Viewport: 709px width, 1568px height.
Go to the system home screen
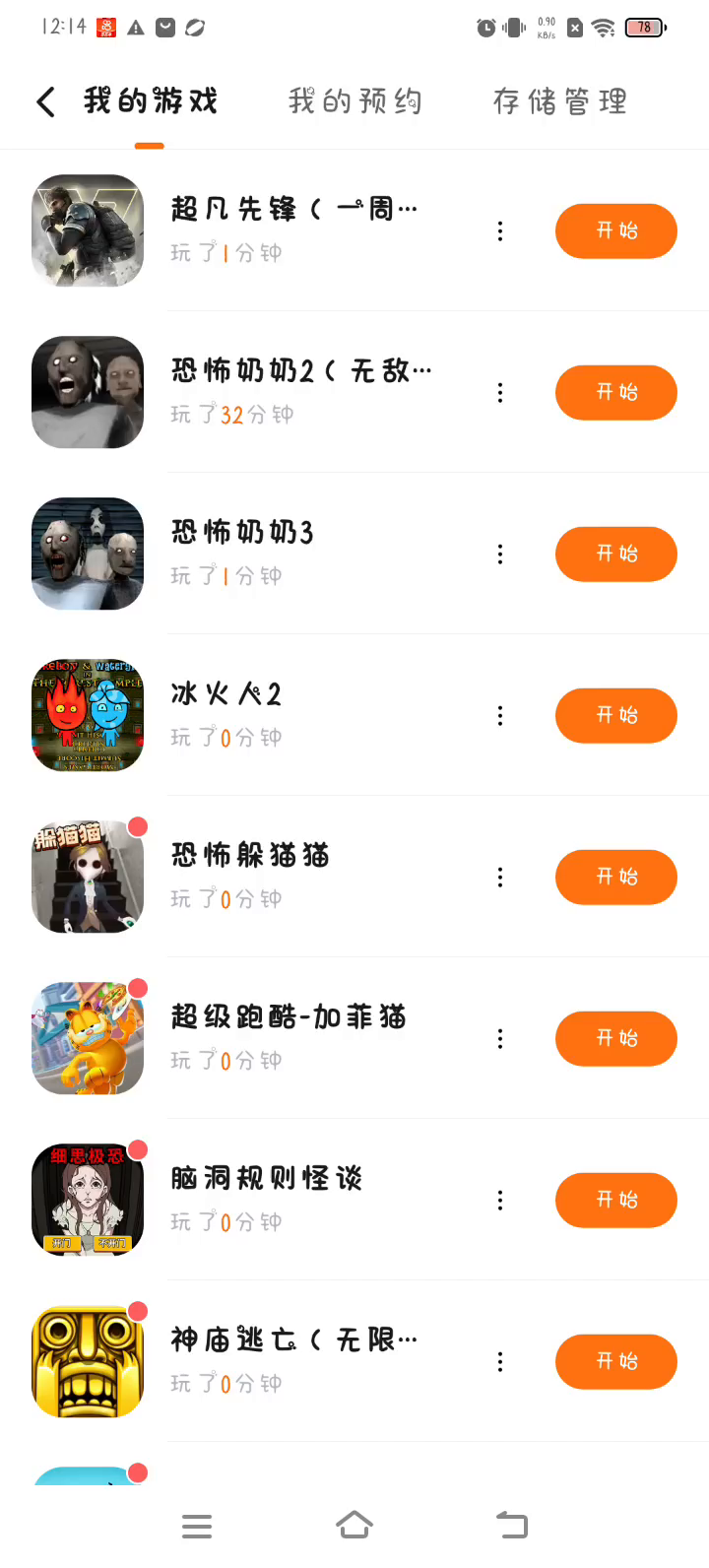point(354,1526)
